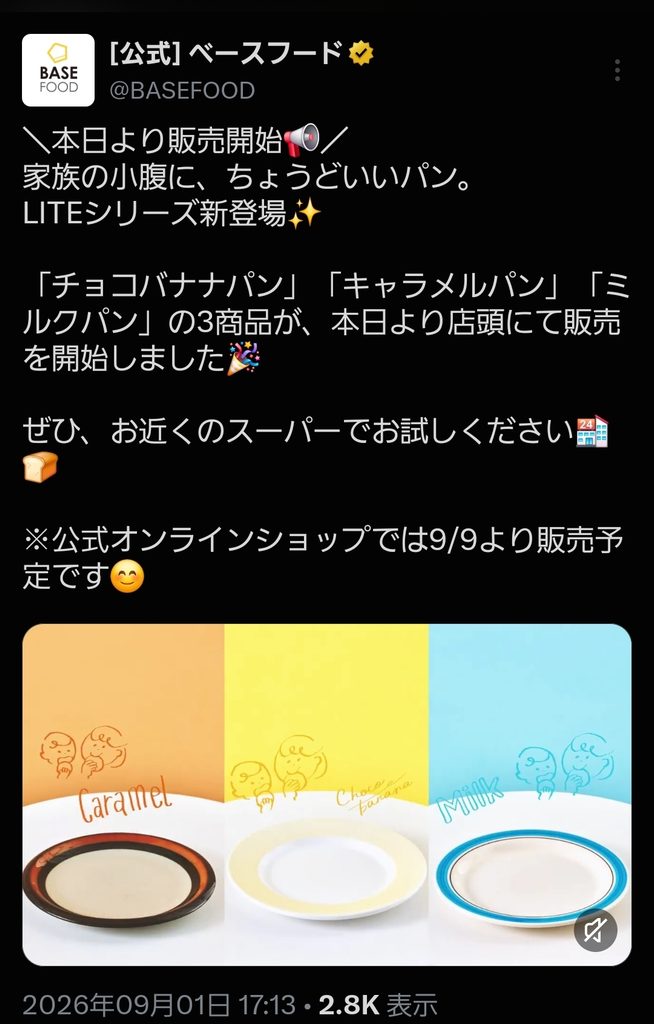Open the ベースフード account name
The height and width of the screenshot is (1024, 654).
(x=226, y=54)
